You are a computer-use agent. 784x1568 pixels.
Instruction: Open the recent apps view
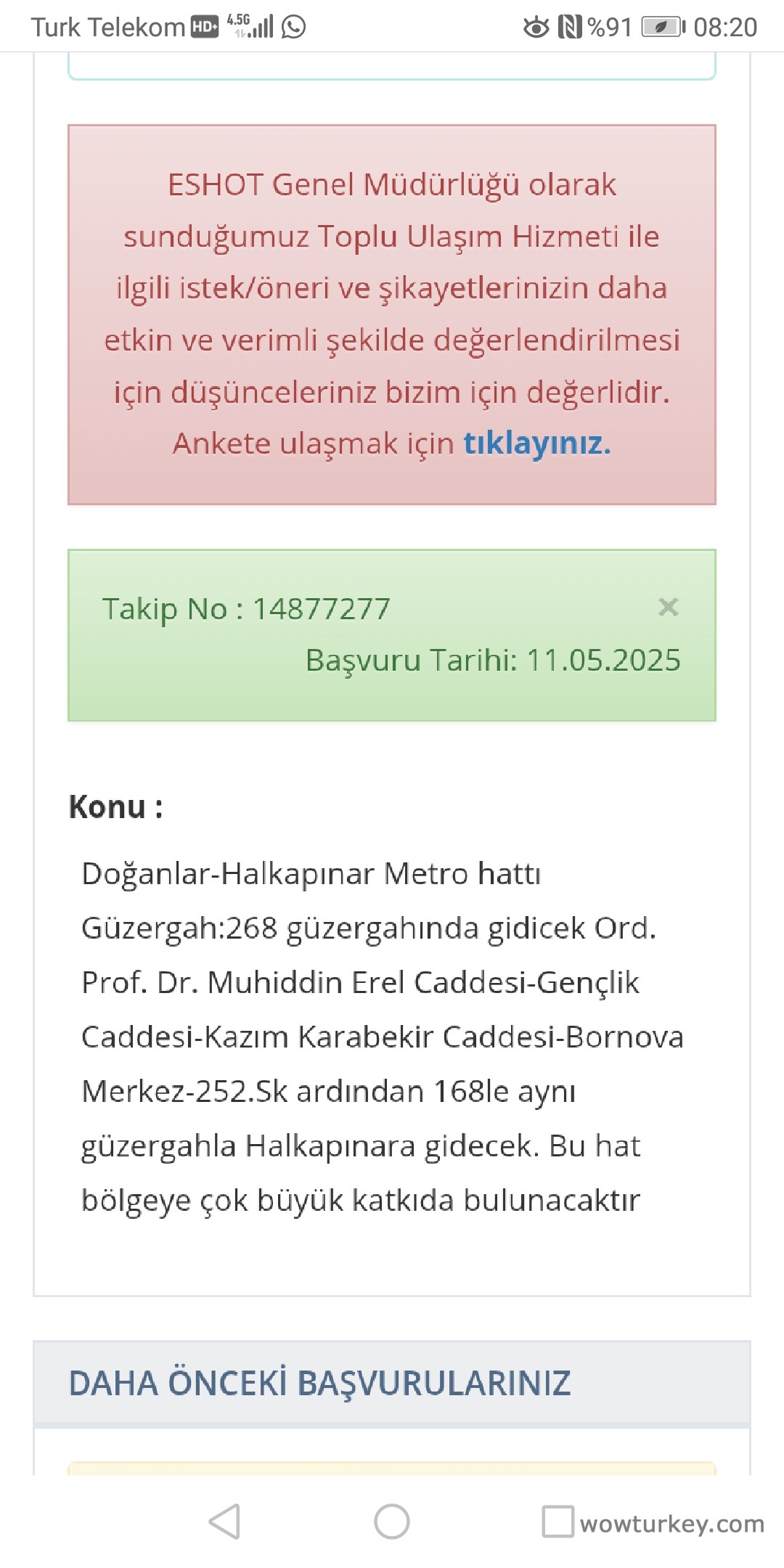coord(558,1522)
